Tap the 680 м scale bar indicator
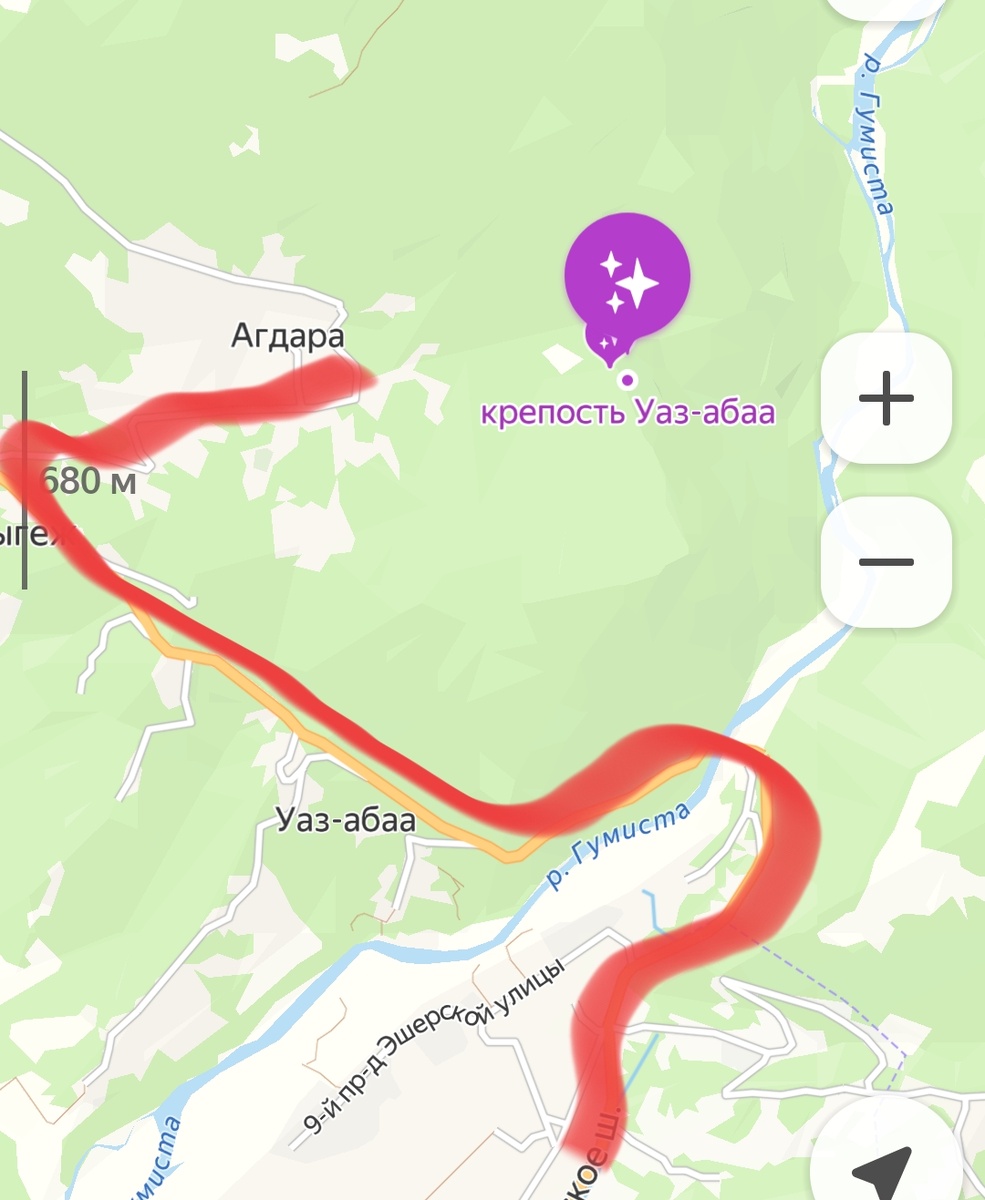The image size is (985, 1200). [88, 482]
